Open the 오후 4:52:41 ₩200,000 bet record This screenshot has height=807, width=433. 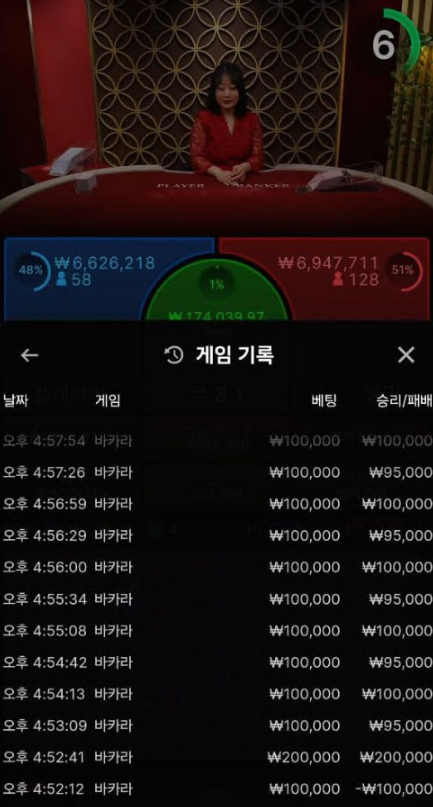point(216,757)
